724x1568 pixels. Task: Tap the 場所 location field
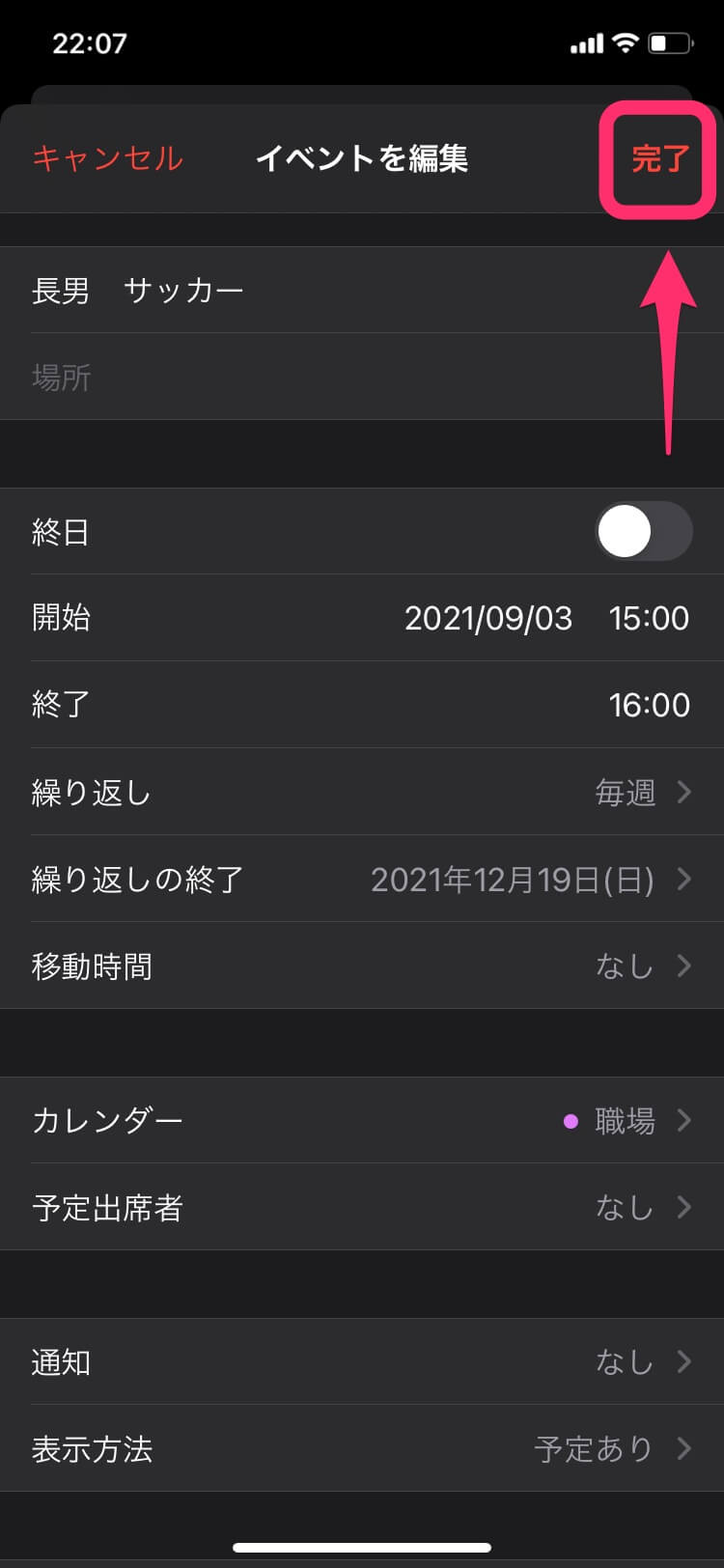pyautogui.click(x=362, y=377)
